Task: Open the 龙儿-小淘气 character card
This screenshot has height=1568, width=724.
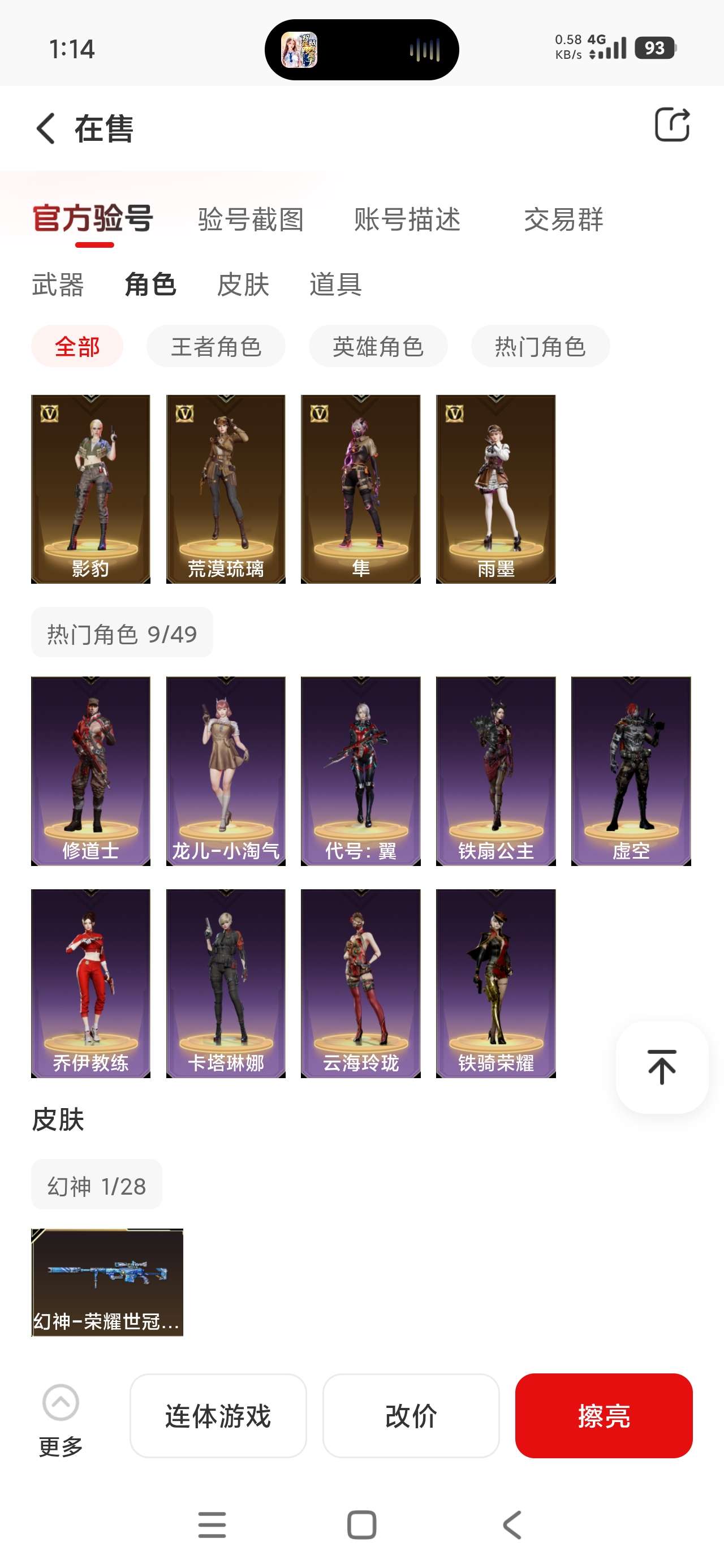Action: (225, 770)
